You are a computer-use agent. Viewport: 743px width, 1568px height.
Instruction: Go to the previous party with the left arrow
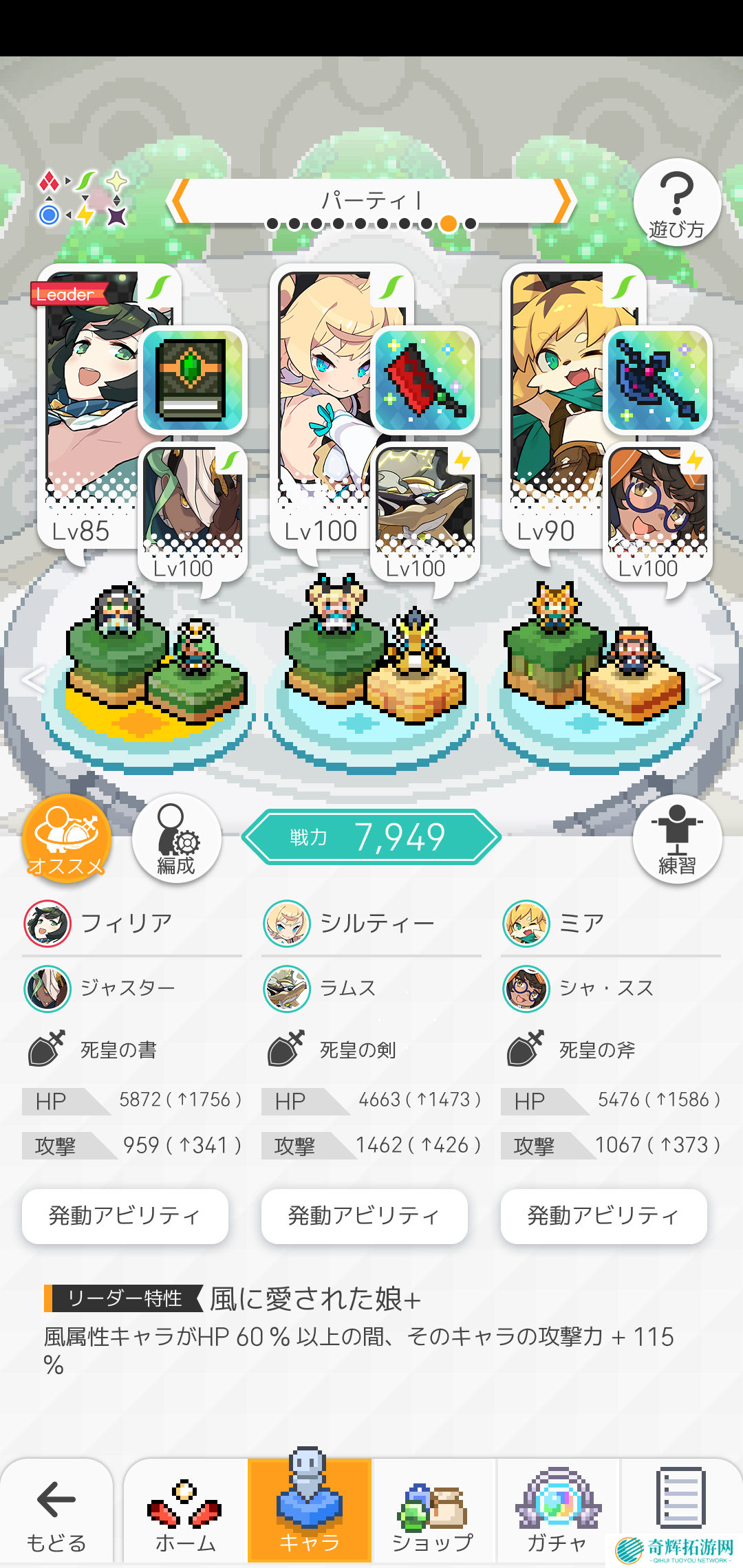pos(180,202)
